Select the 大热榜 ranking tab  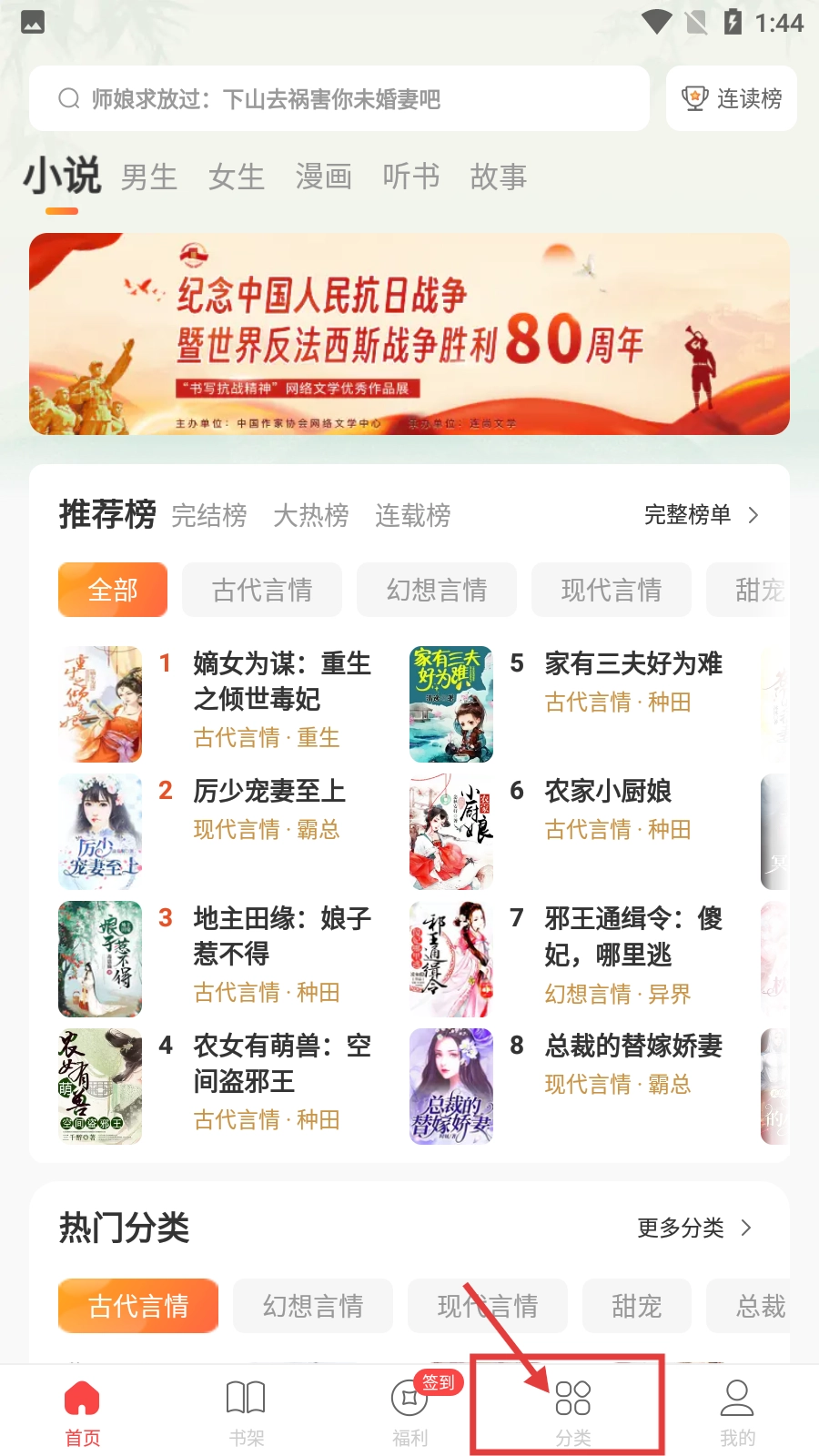click(311, 515)
